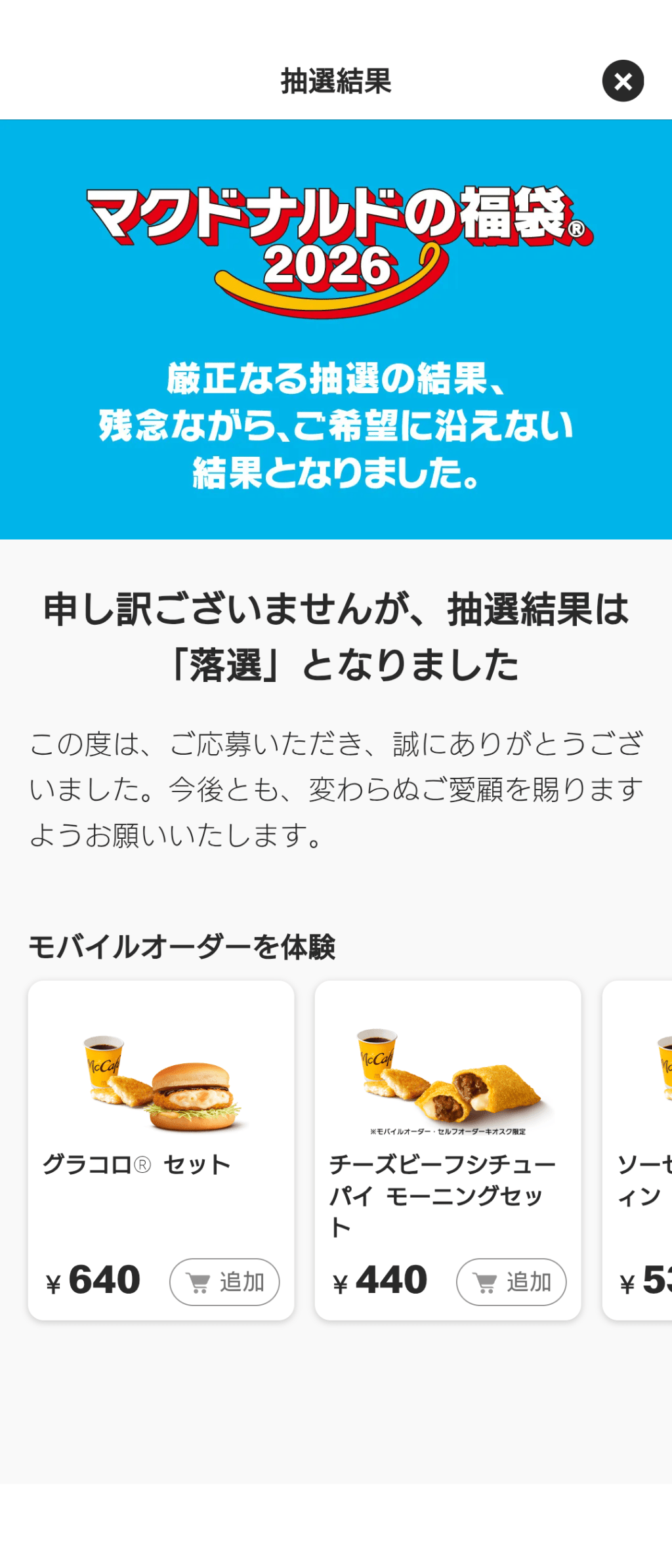Add チーズビーフシチューパイ モーニングセット to the cart
Viewport: 672px width, 1568px height.
click(511, 1281)
